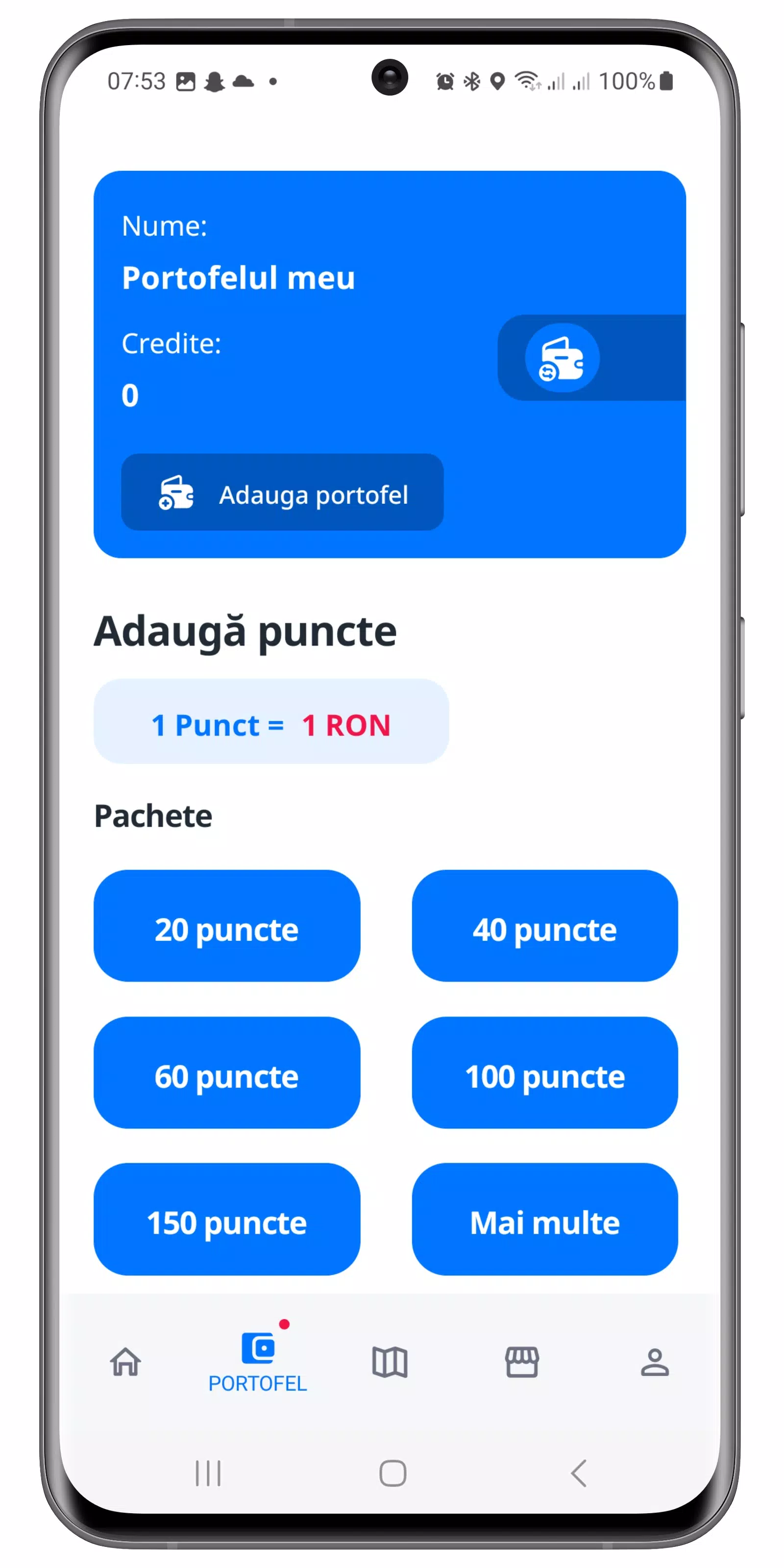Pick the 60 puncte package
This screenshot has width=784, height=1568.
226,1073
